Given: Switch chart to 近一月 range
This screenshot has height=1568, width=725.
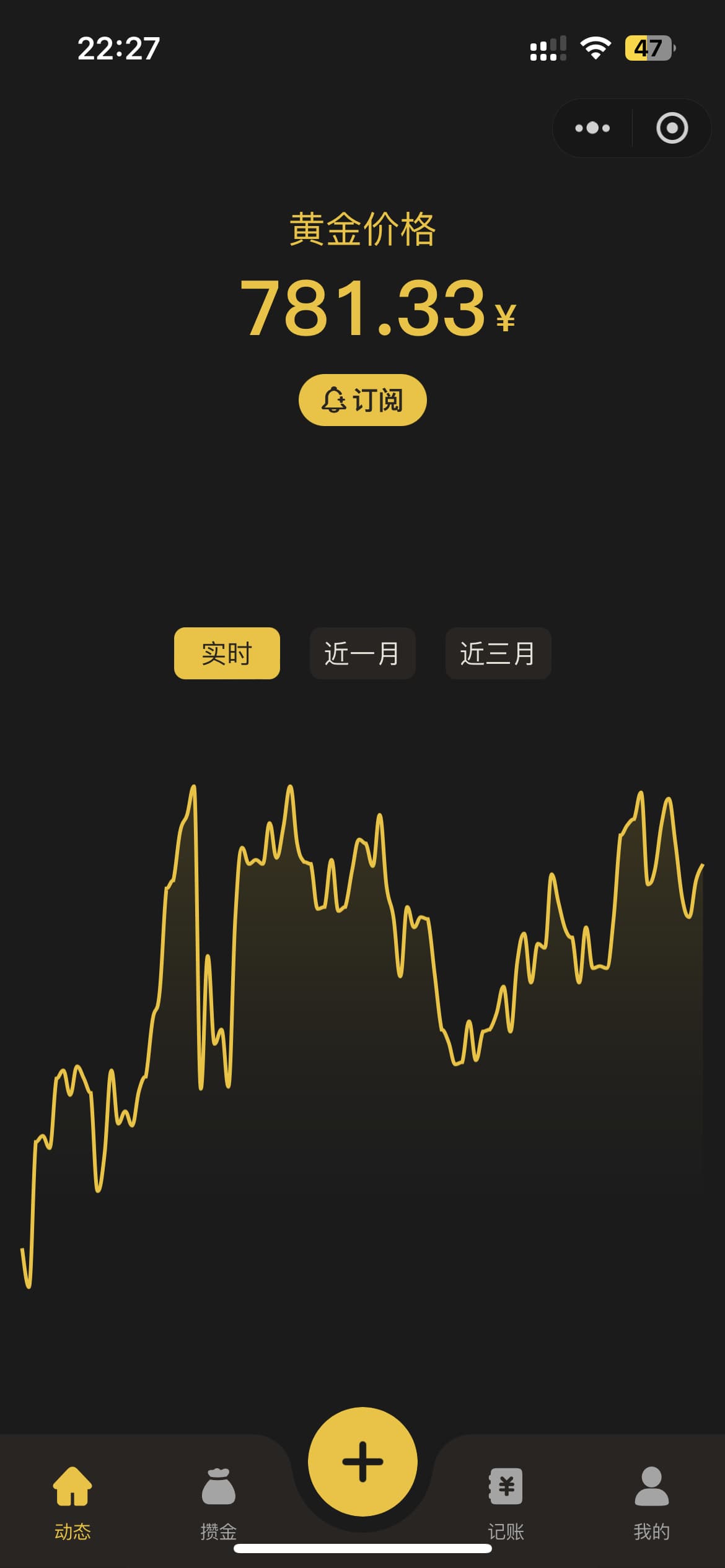Looking at the screenshot, I should 362,653.
